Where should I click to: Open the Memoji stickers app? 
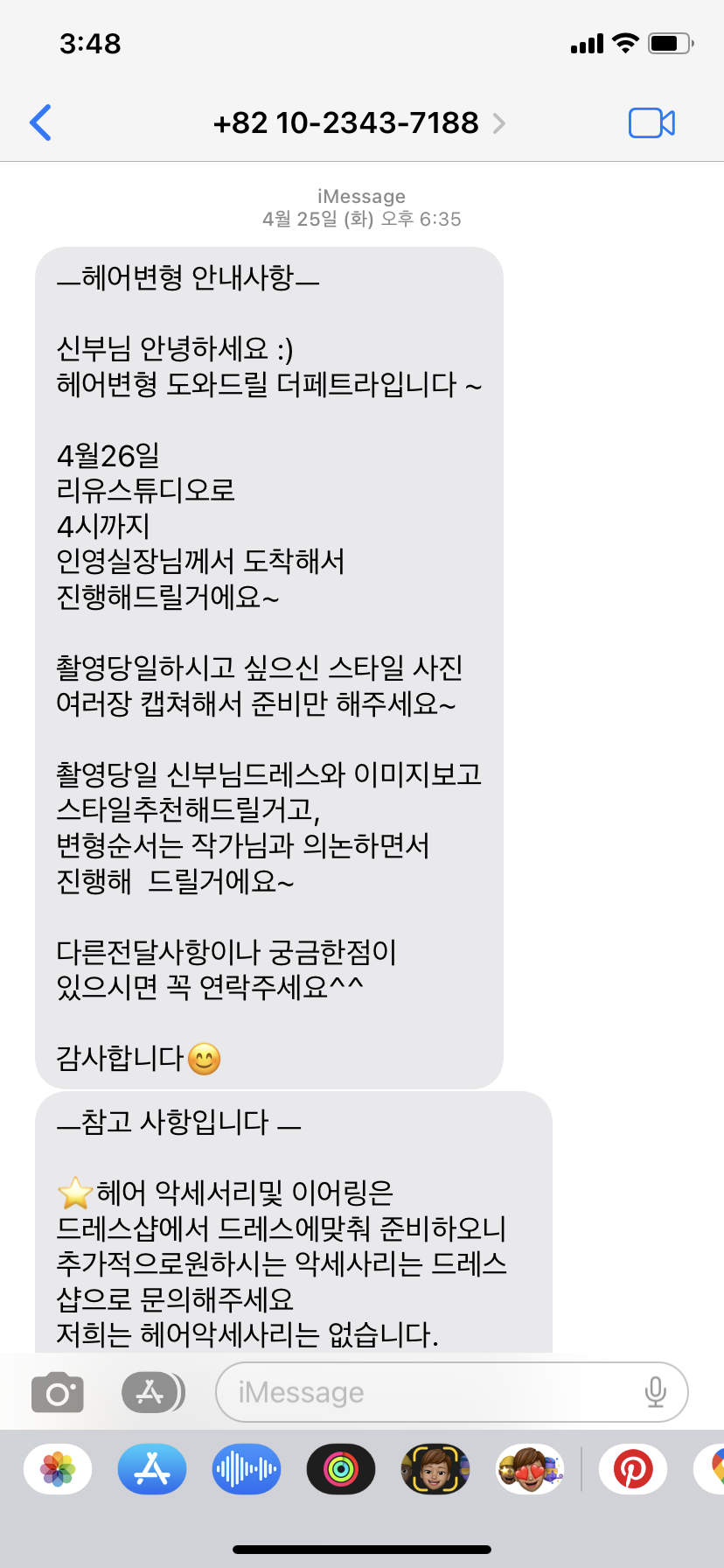click(530, 1469)
